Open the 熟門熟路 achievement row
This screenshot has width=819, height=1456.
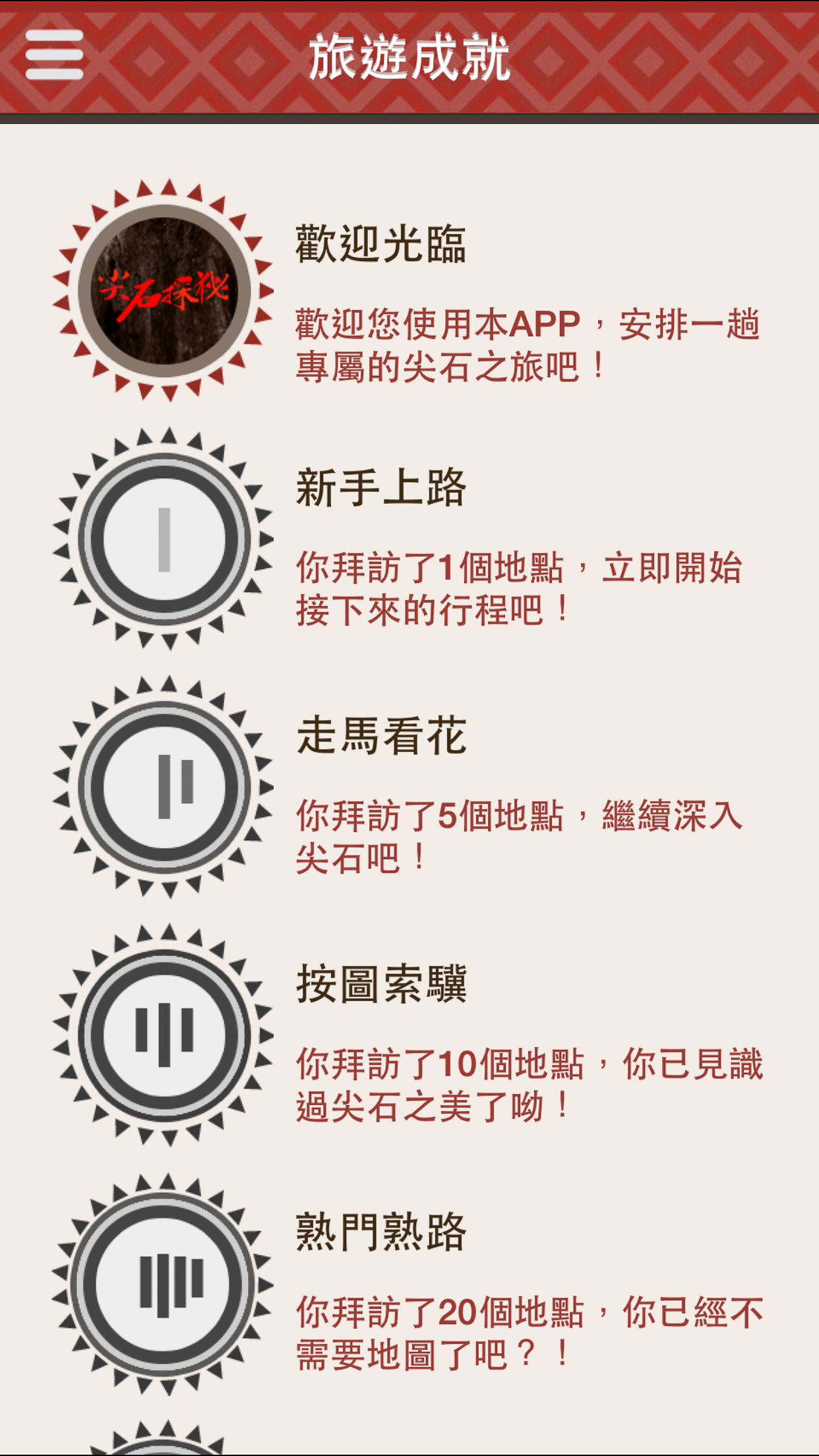(x=409, y=1283)
